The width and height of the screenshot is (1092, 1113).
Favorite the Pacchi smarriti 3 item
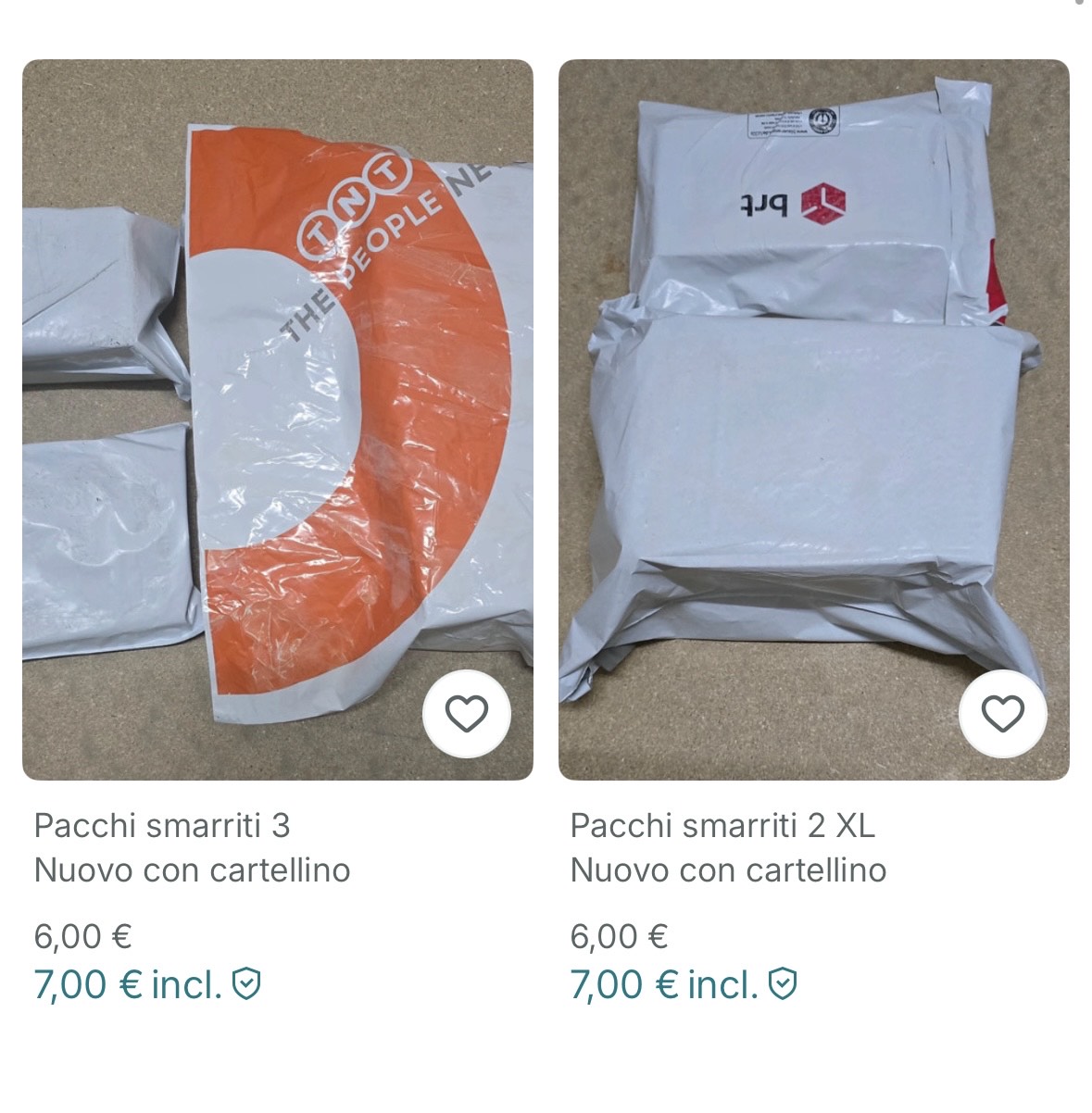click(x=466, y=714)
